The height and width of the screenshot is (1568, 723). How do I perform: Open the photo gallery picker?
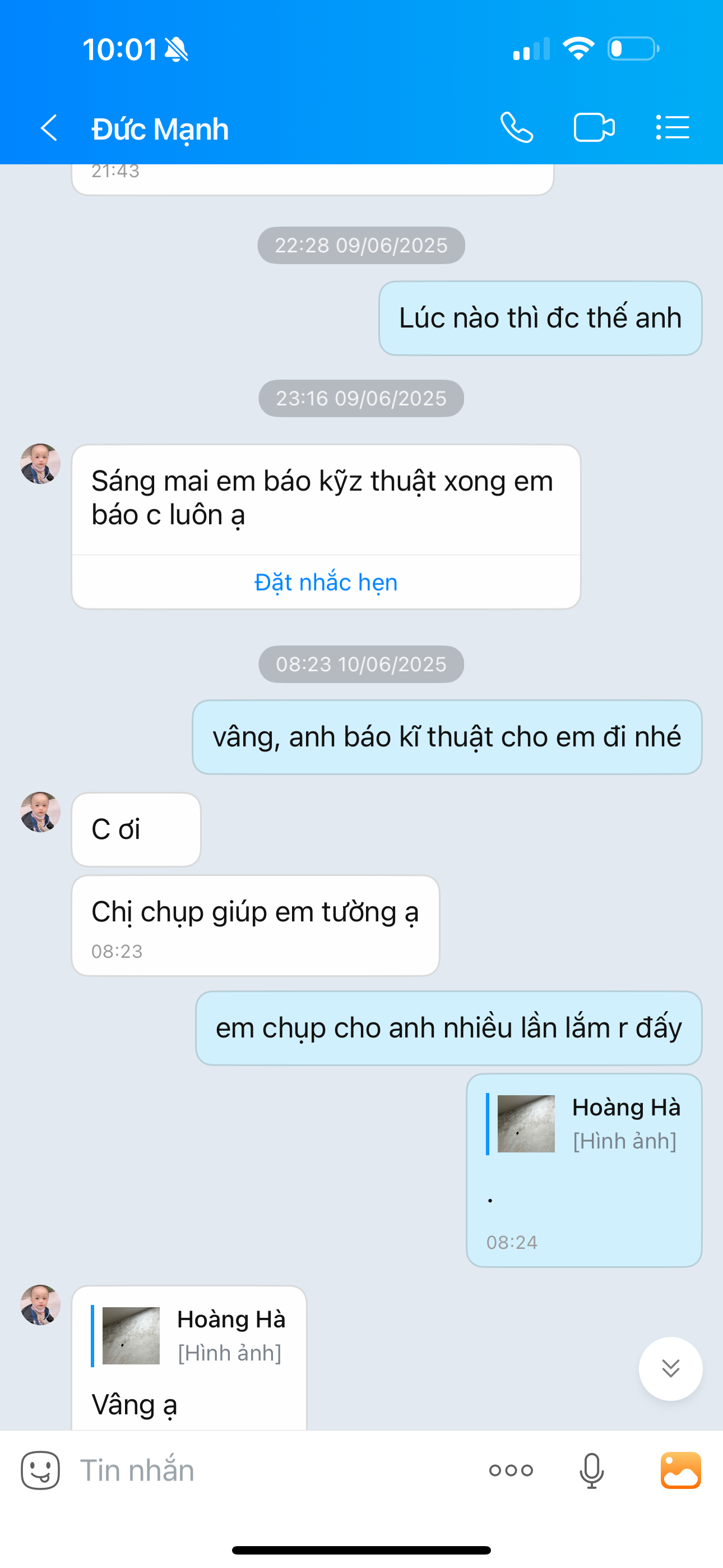680,1470
